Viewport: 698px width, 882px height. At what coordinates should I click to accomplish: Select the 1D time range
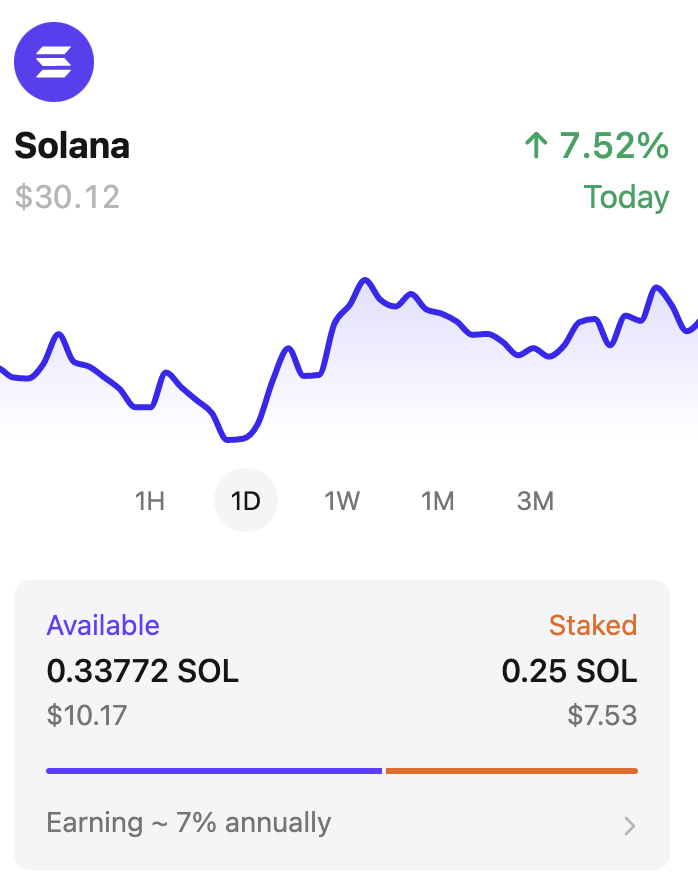coord(246,500)
